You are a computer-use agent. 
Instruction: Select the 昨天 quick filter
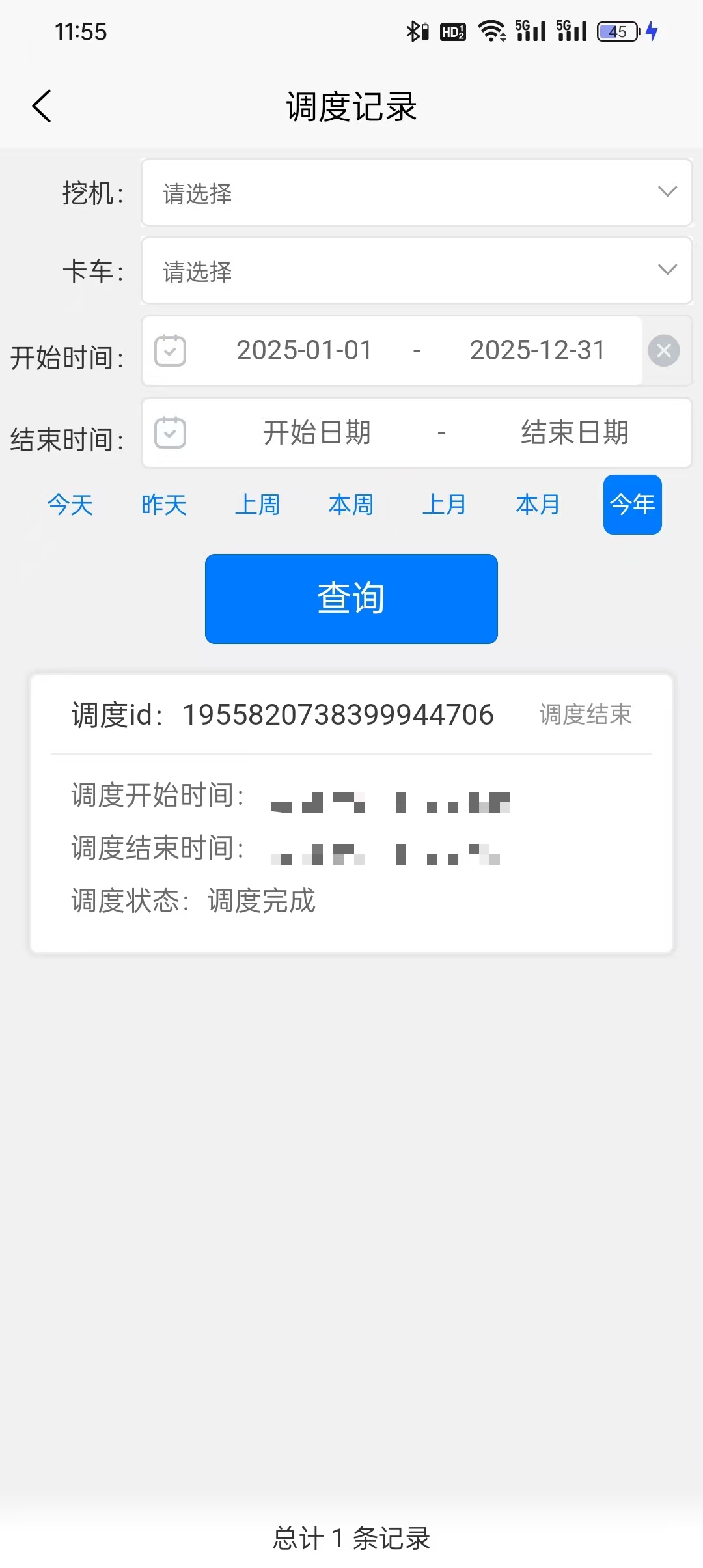[164, 505]
